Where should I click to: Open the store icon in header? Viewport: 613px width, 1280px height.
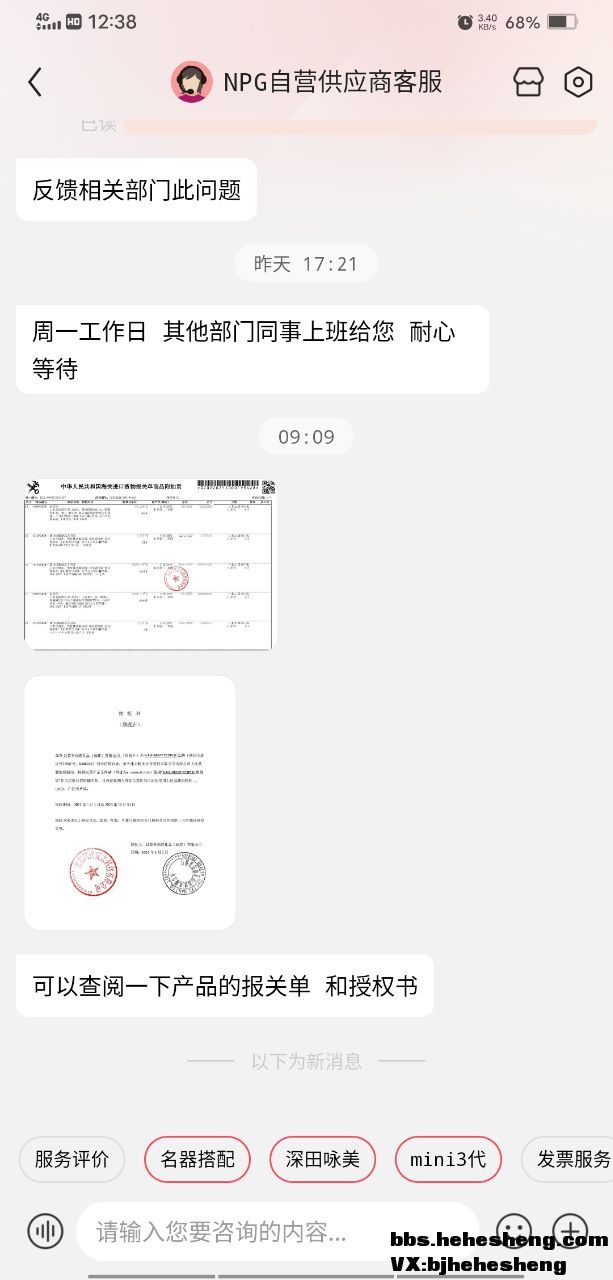coord(528,82)
